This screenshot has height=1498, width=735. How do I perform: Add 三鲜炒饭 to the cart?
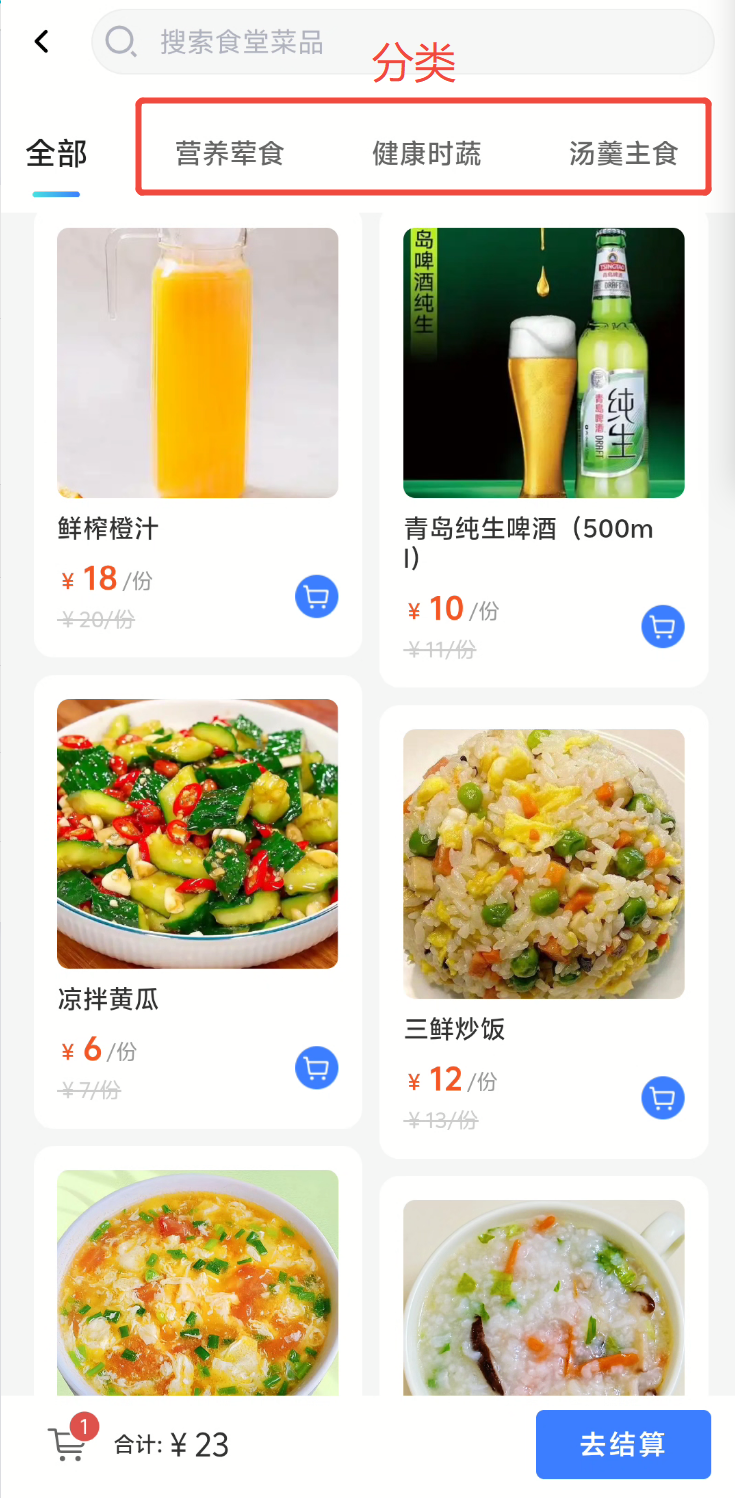coord(662,1098)
